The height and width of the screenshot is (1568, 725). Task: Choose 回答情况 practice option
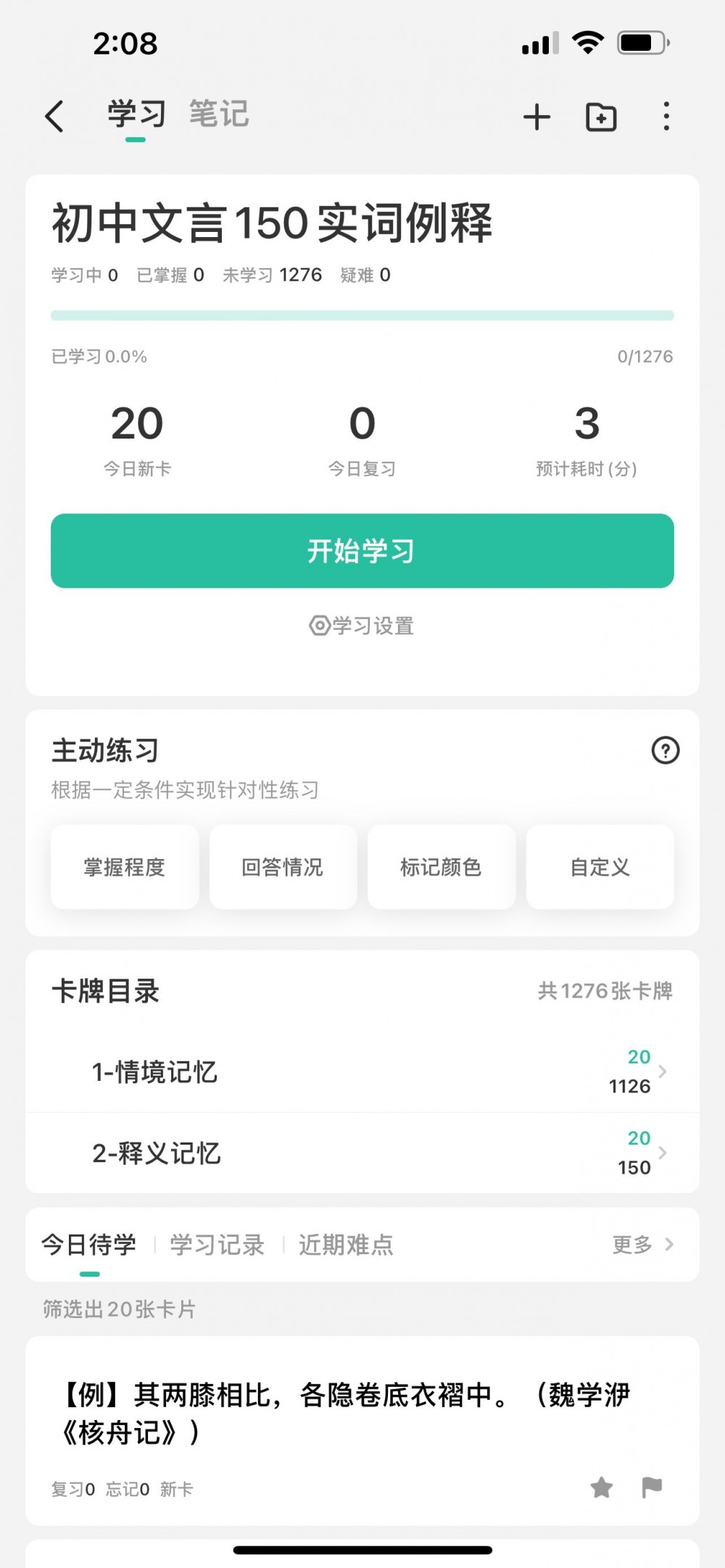(283, 867)
